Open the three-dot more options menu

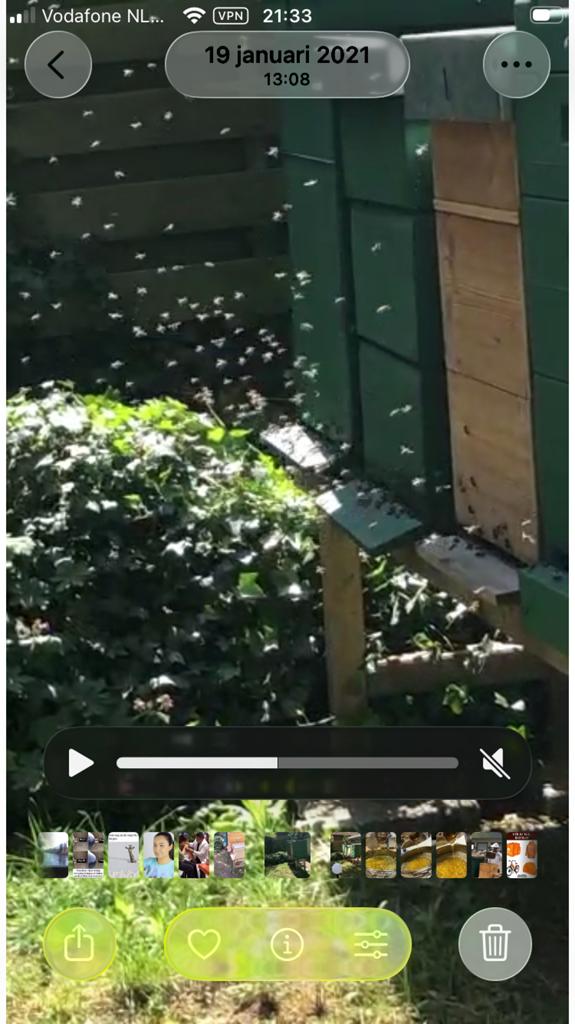click(x=516, y=65)
